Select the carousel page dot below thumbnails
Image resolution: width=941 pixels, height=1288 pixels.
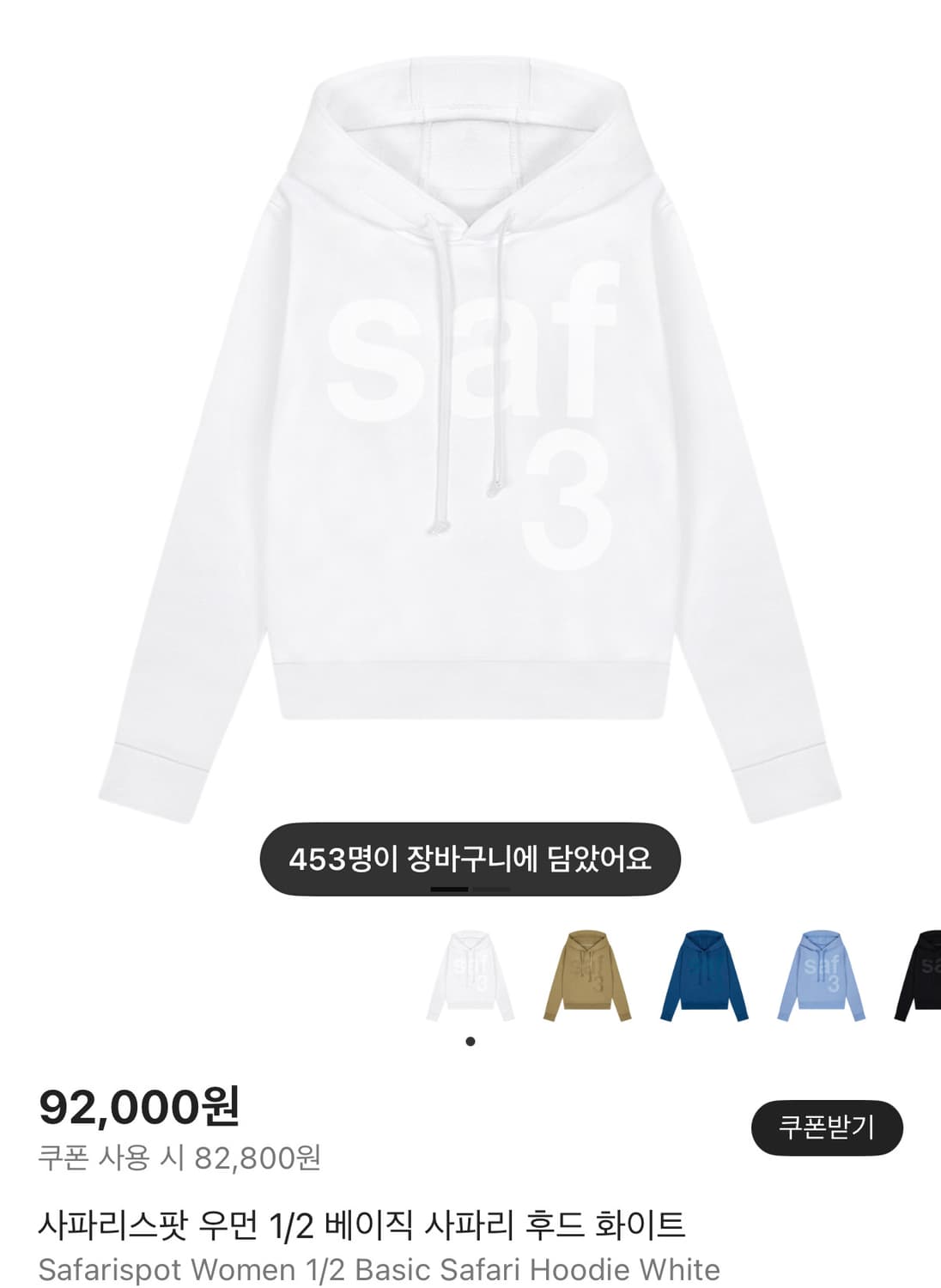(470, 1041)
